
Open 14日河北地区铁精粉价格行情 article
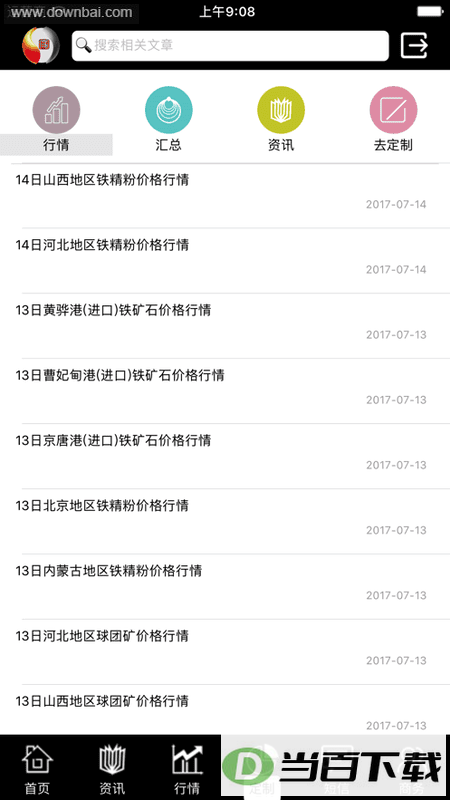pyautogui.click(x=225, y=261)
